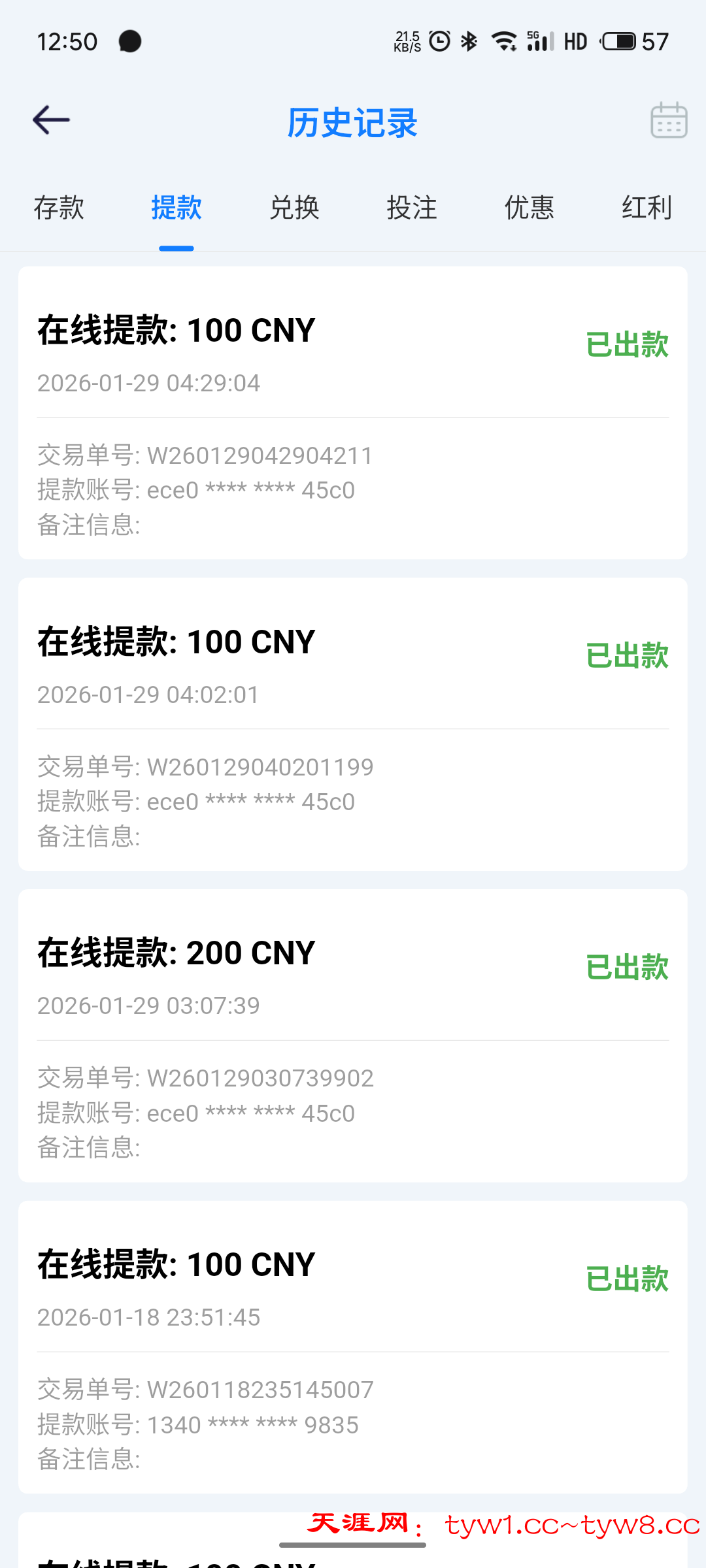View the 红利 tab
The image size is (706, 1568).
coord(647,208)
